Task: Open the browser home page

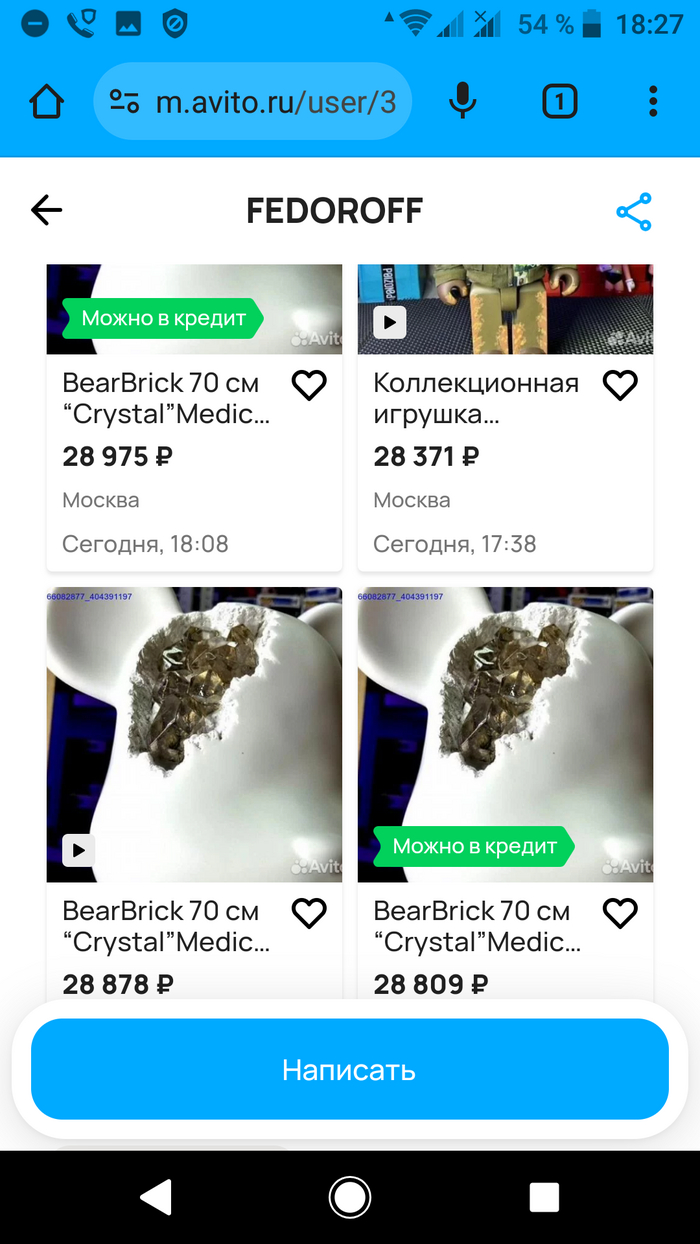Action: [46, 101]
